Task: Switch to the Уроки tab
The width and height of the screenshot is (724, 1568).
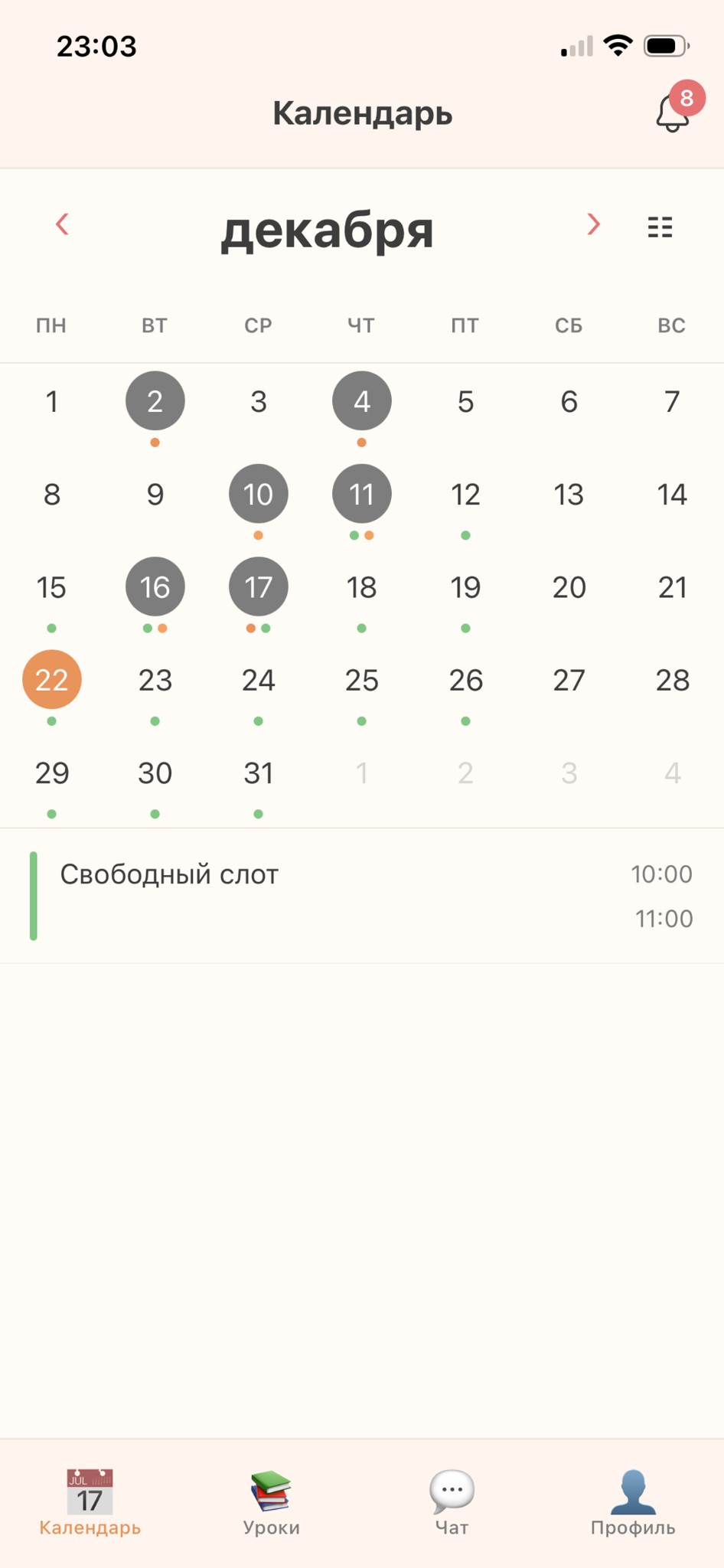Action: coord(269,1503)
